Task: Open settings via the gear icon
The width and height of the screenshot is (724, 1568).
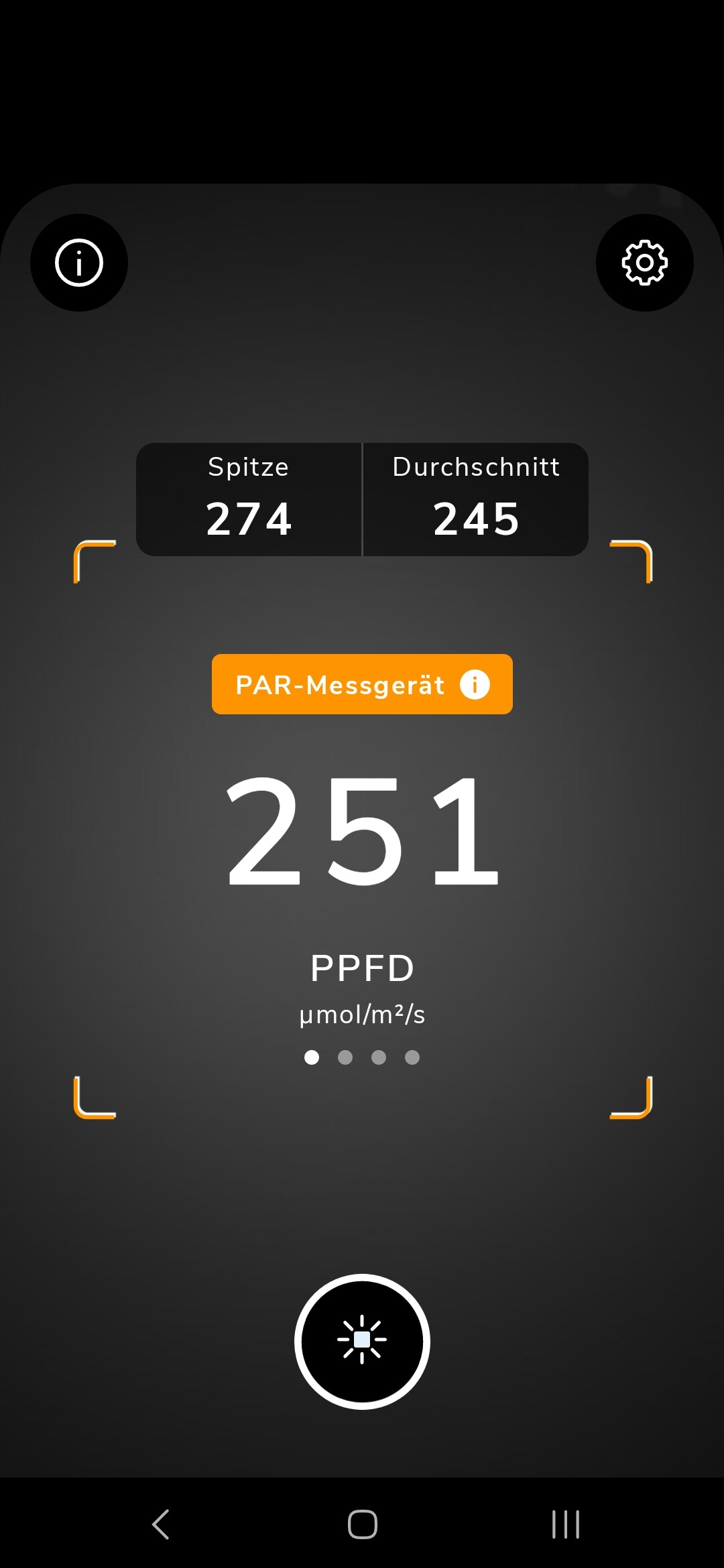Action: pos(644,263)
